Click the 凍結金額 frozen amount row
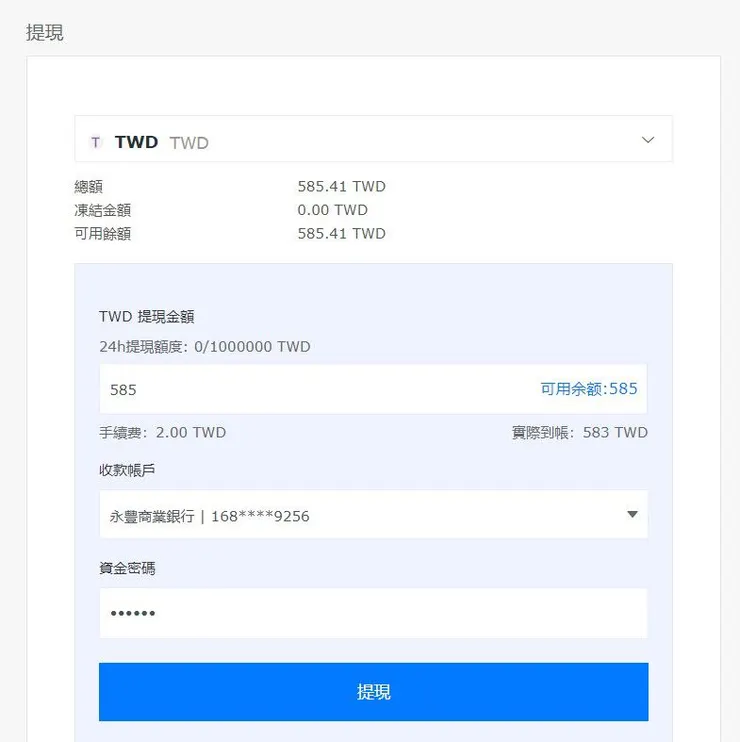This screenshot has height=742, width=740. pyautogui.click(x=200, y=210)
